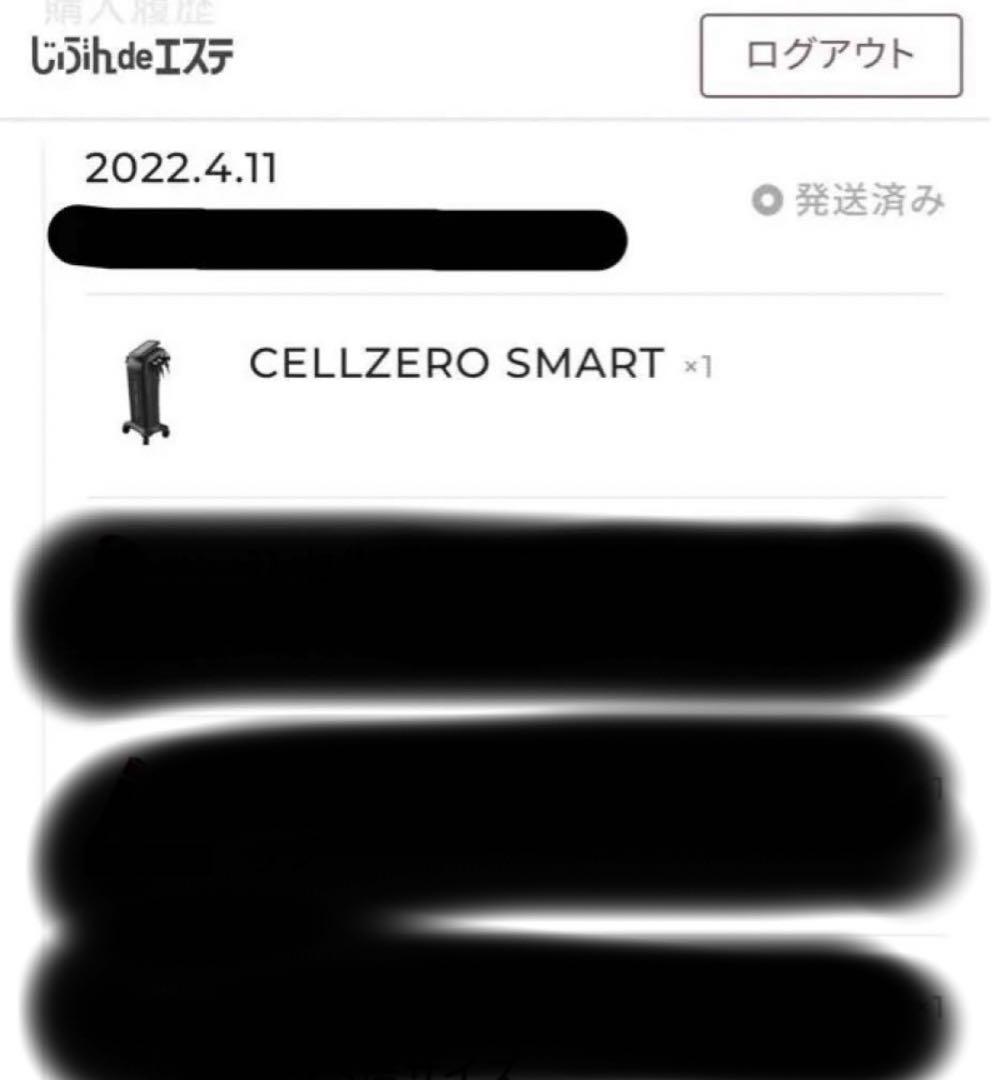Click the shipped status indicator dot
Screen dimensions: 992x1080
point(767,202)
